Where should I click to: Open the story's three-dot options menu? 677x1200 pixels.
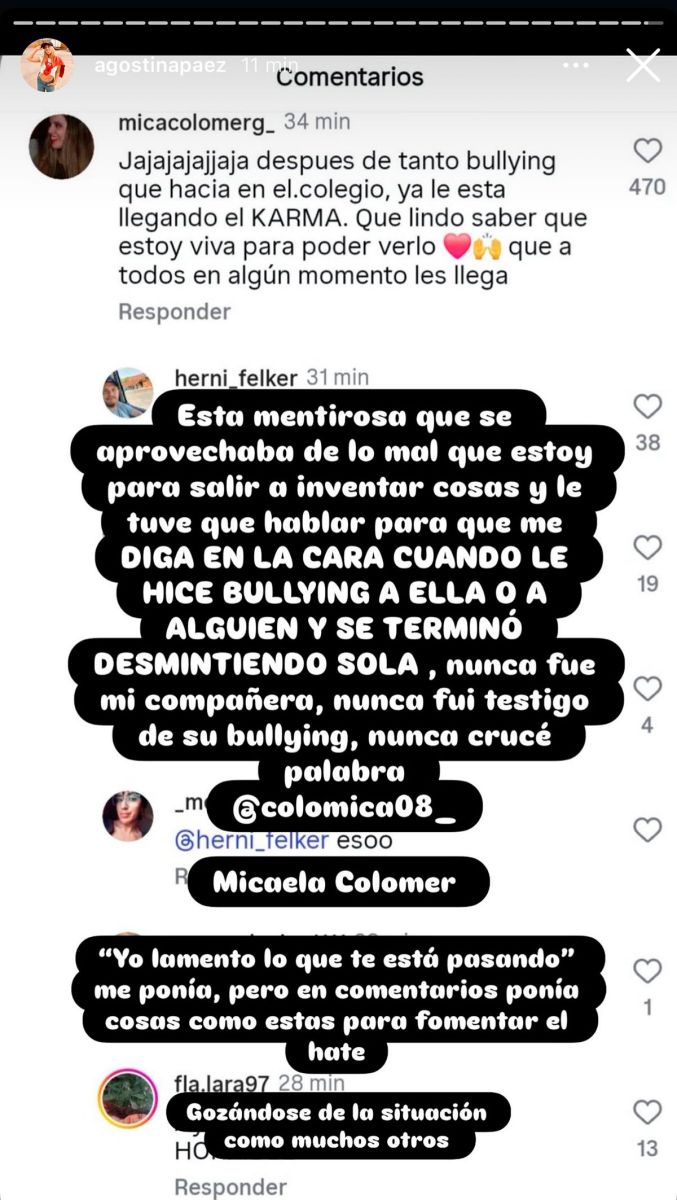click(577, 66)
